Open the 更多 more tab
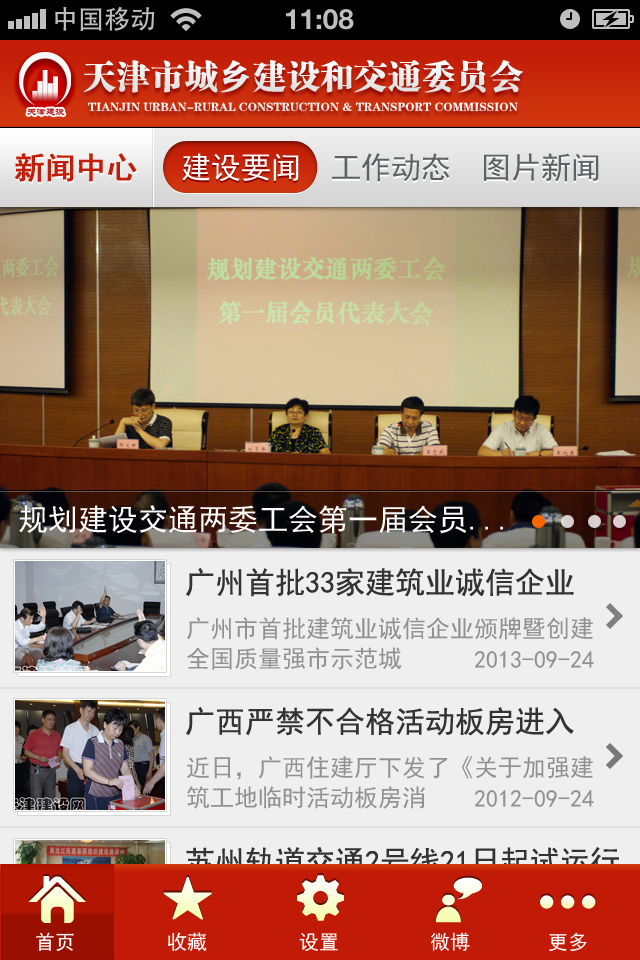This screenshot has width=640, height=960. point(568,912)
